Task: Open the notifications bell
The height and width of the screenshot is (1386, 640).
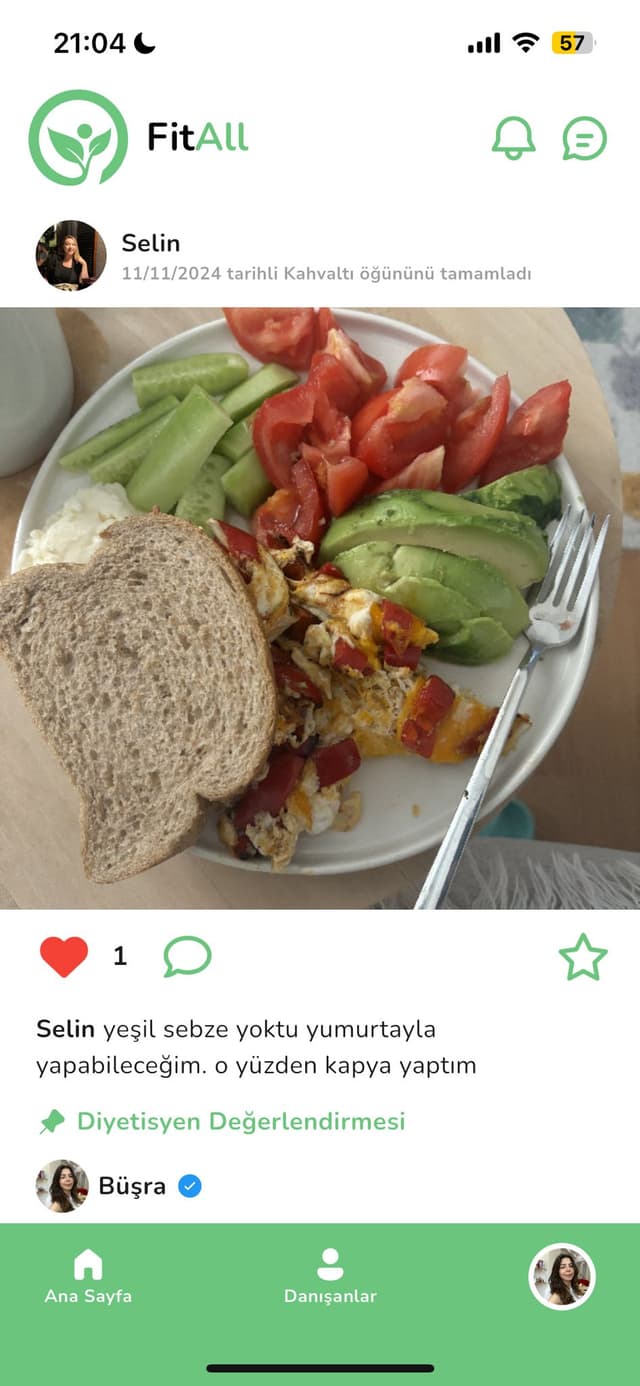Action: click(x=513, y=138)
